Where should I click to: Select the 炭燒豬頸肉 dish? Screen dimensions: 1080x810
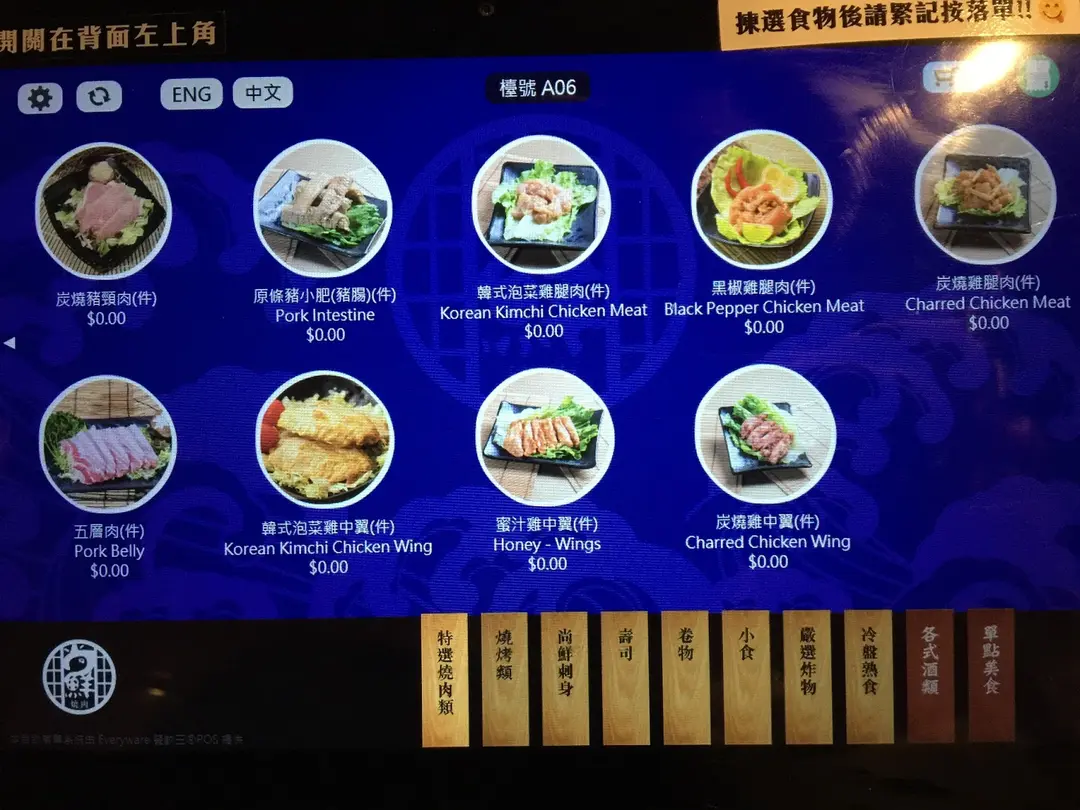click(103, 211)
